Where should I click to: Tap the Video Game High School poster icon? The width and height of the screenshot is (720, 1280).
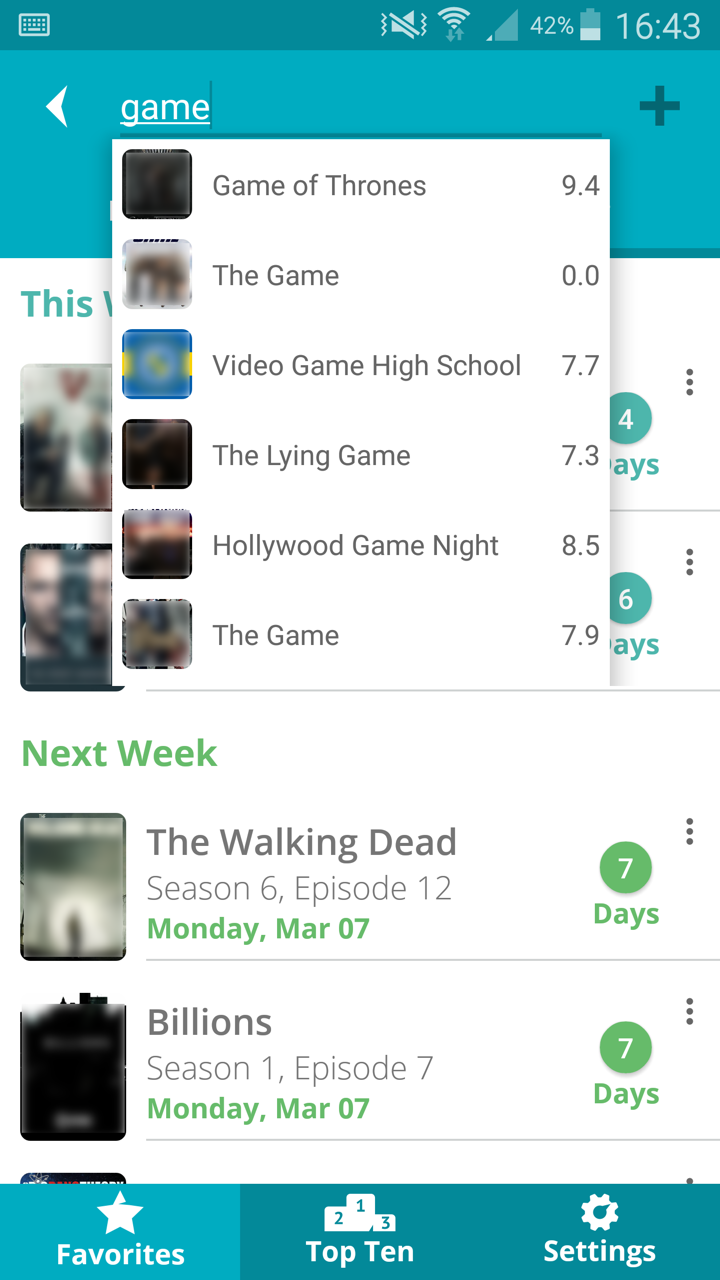[157, 364]
